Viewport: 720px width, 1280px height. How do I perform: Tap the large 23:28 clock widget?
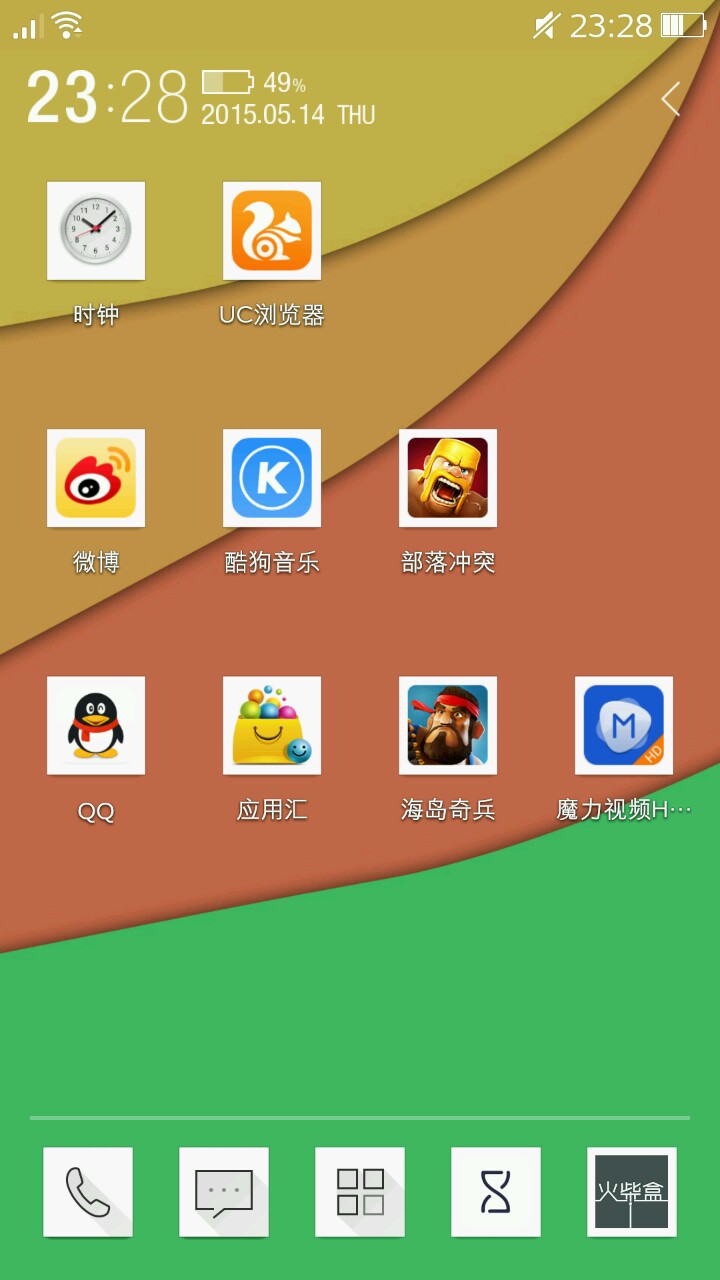pyautogui.click(x=108, y=98)
